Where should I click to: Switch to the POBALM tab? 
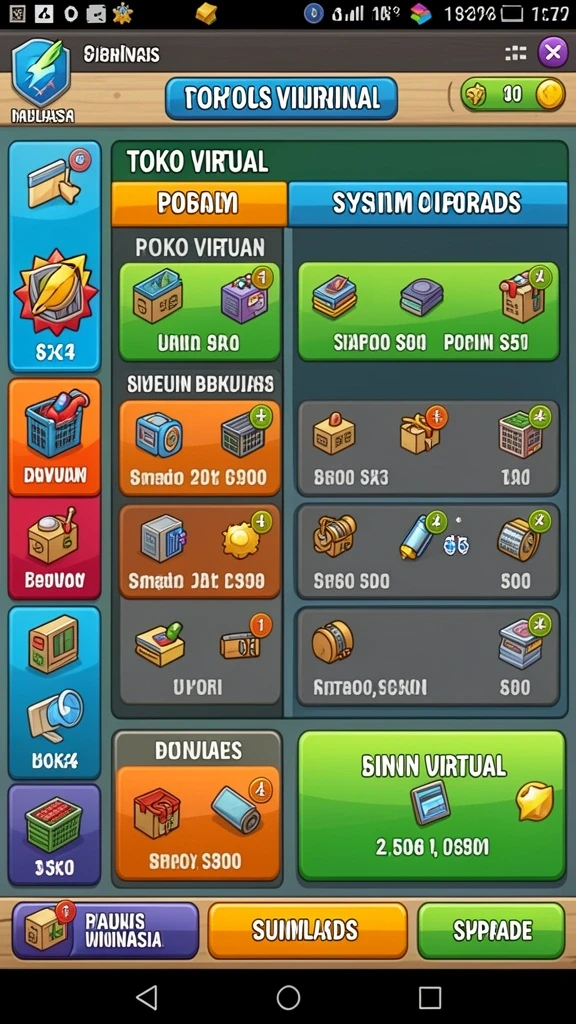(x=199, y=204)
